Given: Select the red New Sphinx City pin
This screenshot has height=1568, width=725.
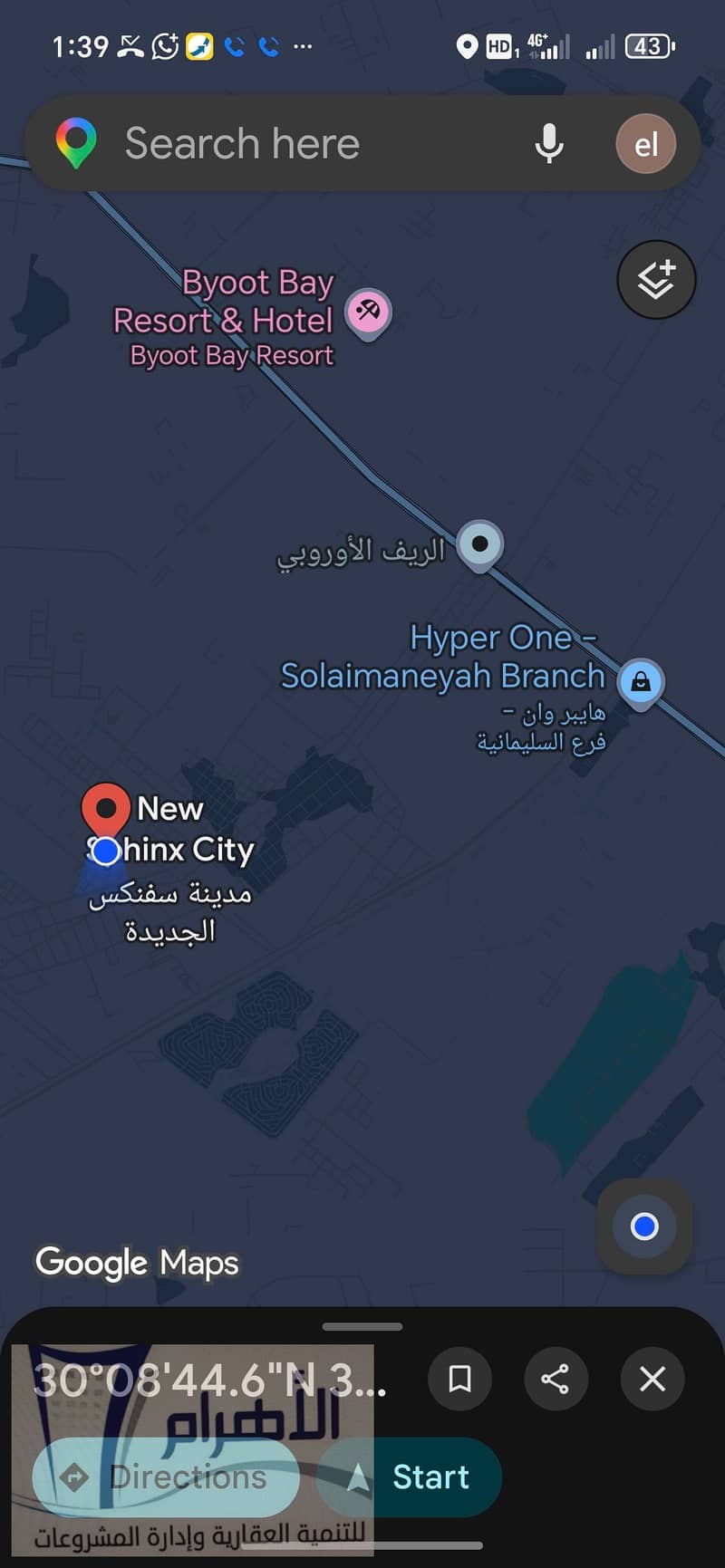Looking at the screenshot, I should [x=106, y=810].
